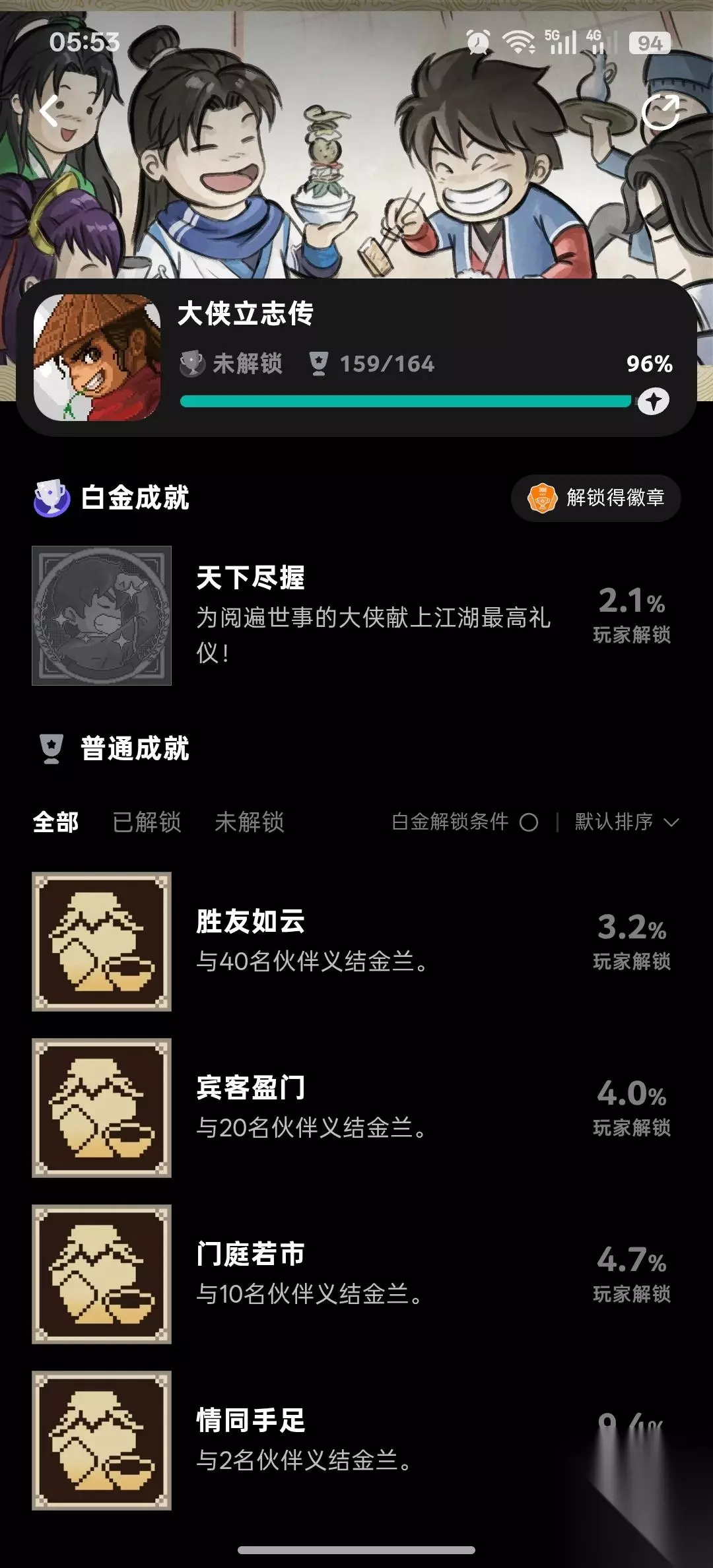The width and height of the screenshot is (713, 1568).
Task: Tap the 解锁得徽章 badge button
Action: (x=596, y=498)
